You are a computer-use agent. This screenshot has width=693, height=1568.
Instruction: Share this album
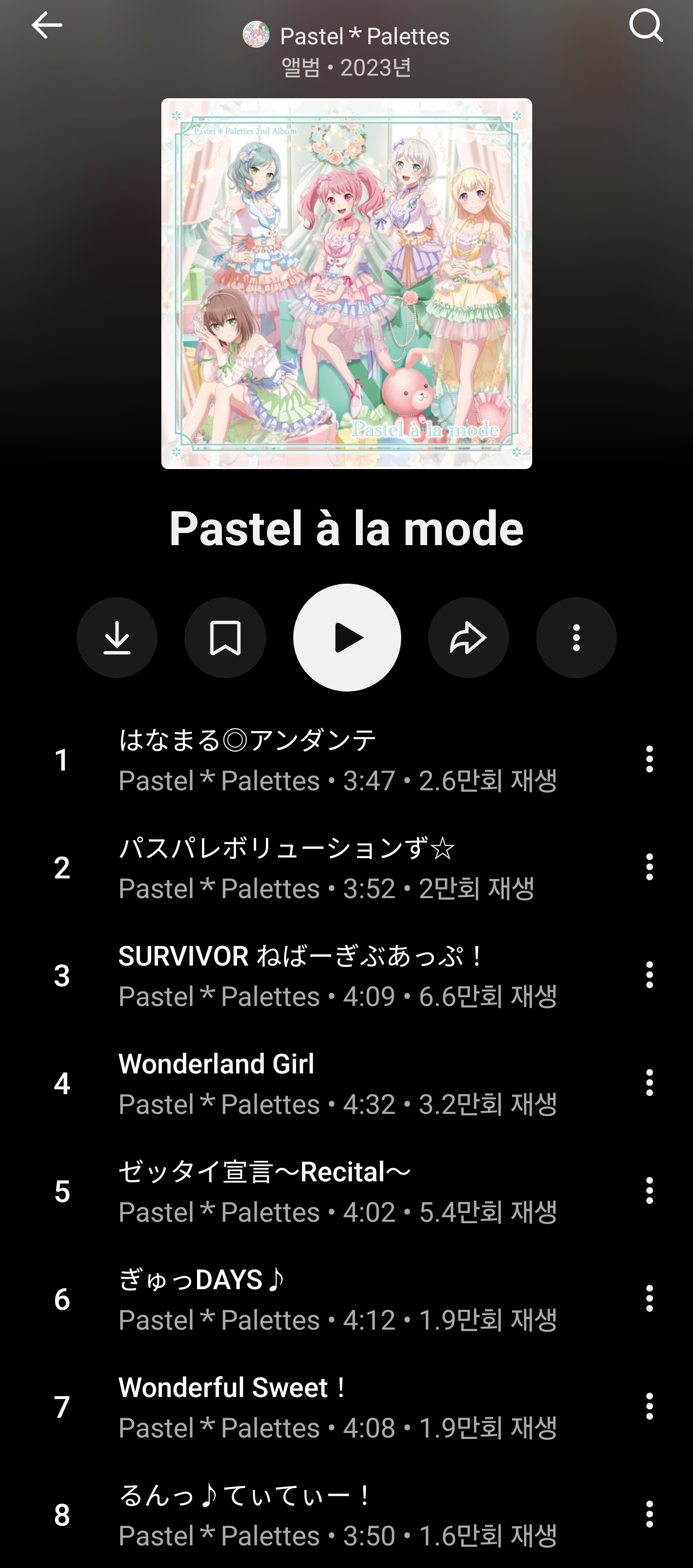[x=468, y=638]
